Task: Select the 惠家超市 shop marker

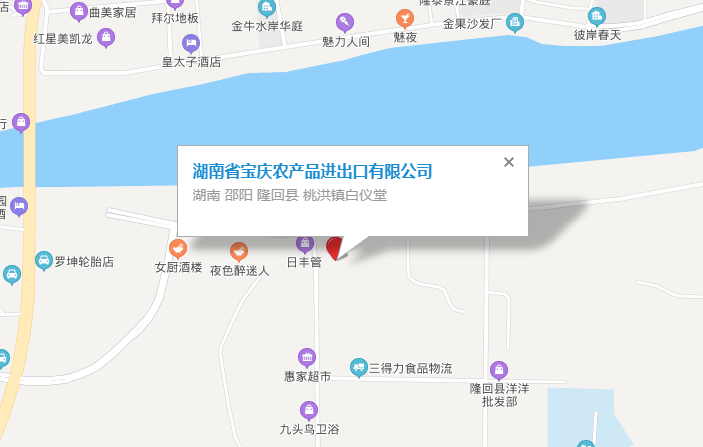Action: [x=307, y=358]
